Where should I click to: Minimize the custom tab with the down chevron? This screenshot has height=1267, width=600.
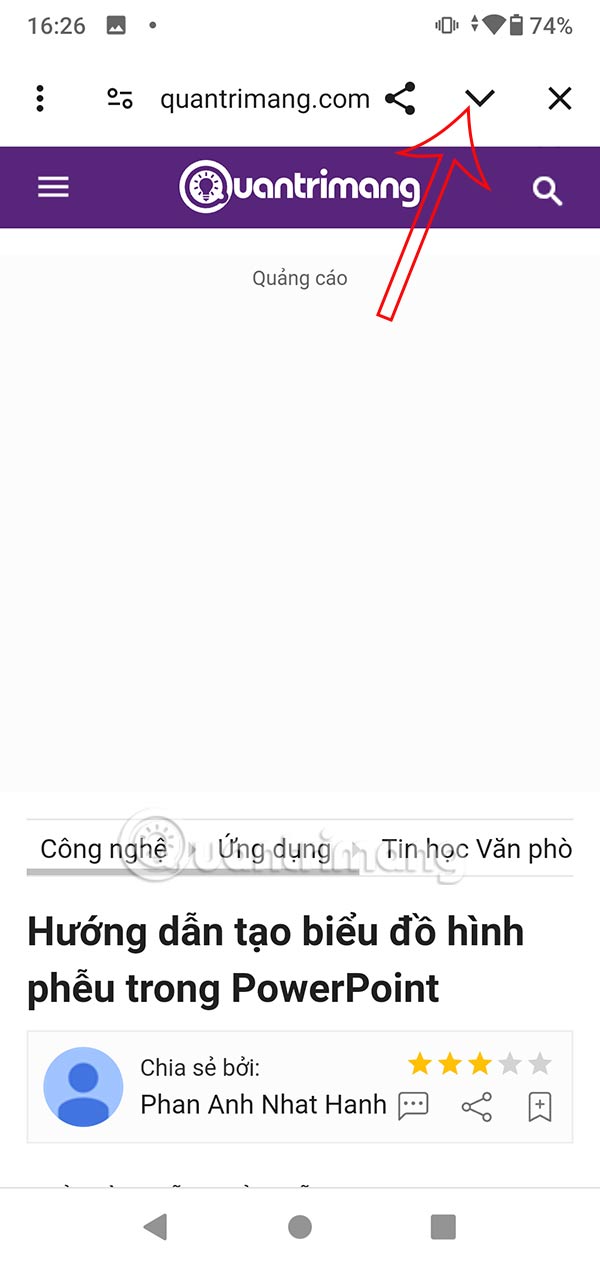pyautogui.click(x=481, y=98)
